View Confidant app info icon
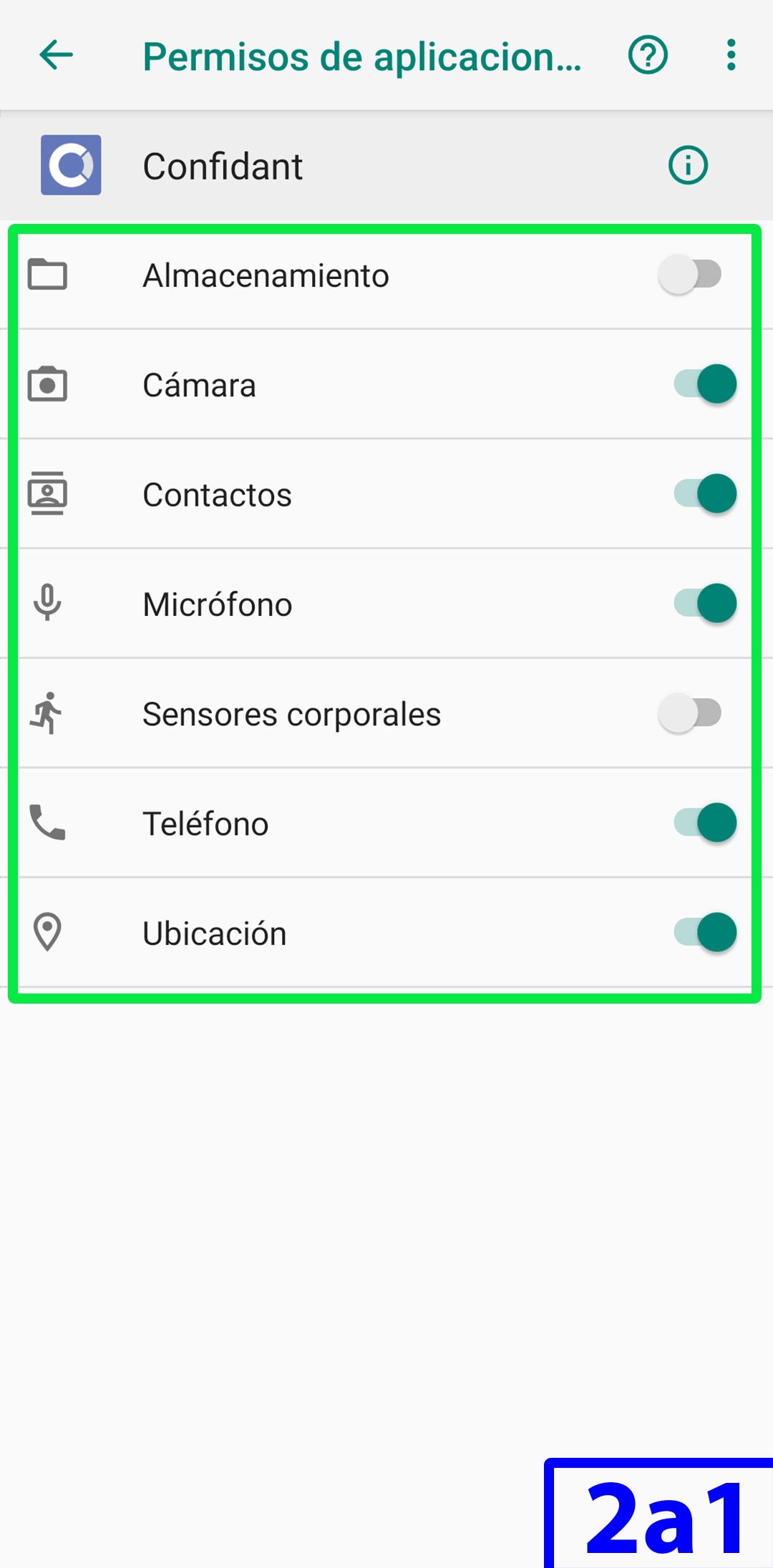 688,165
